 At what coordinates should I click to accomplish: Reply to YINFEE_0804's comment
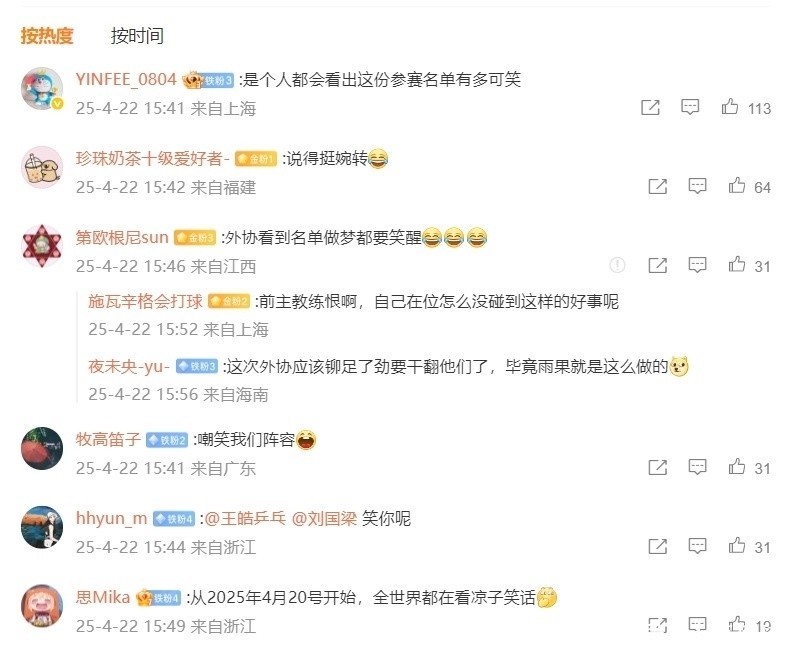tap(690, 107)
